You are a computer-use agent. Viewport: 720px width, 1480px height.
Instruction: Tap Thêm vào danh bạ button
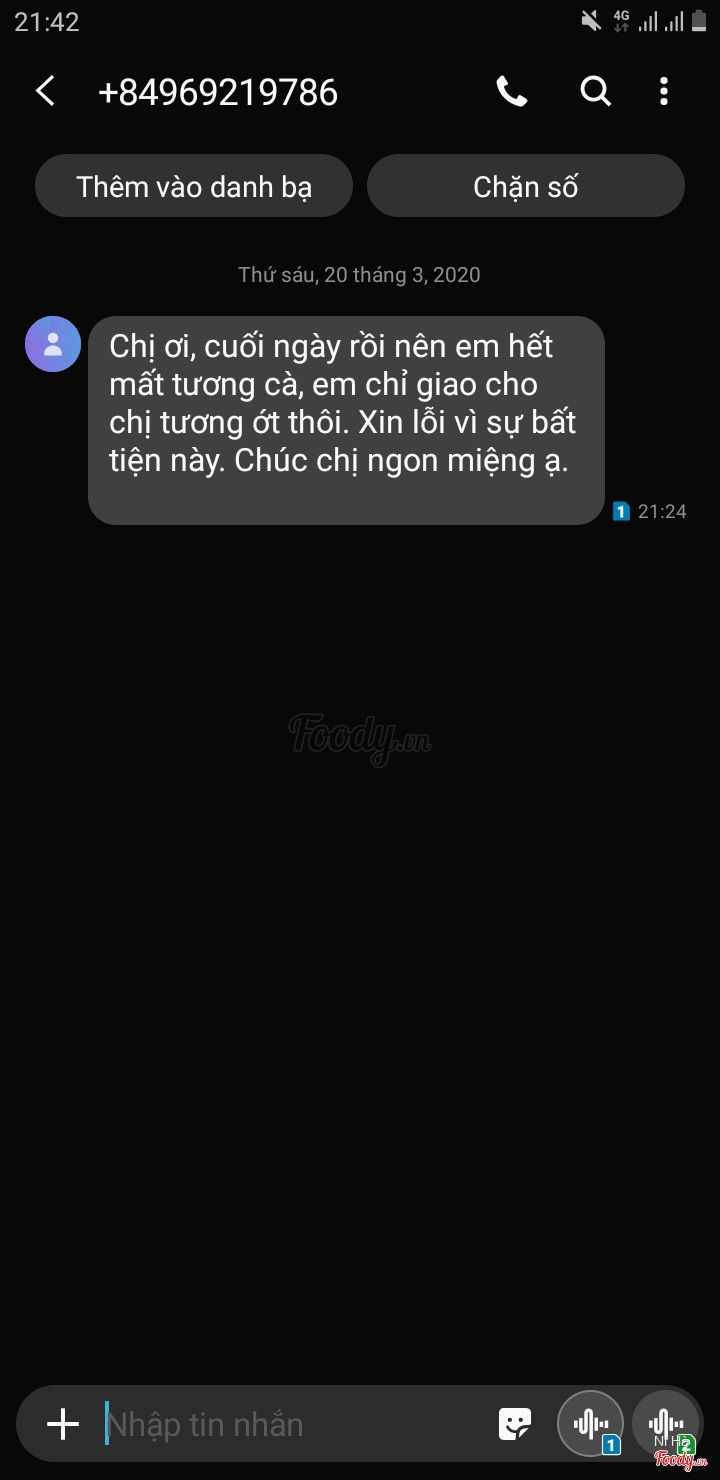point(194,186)
